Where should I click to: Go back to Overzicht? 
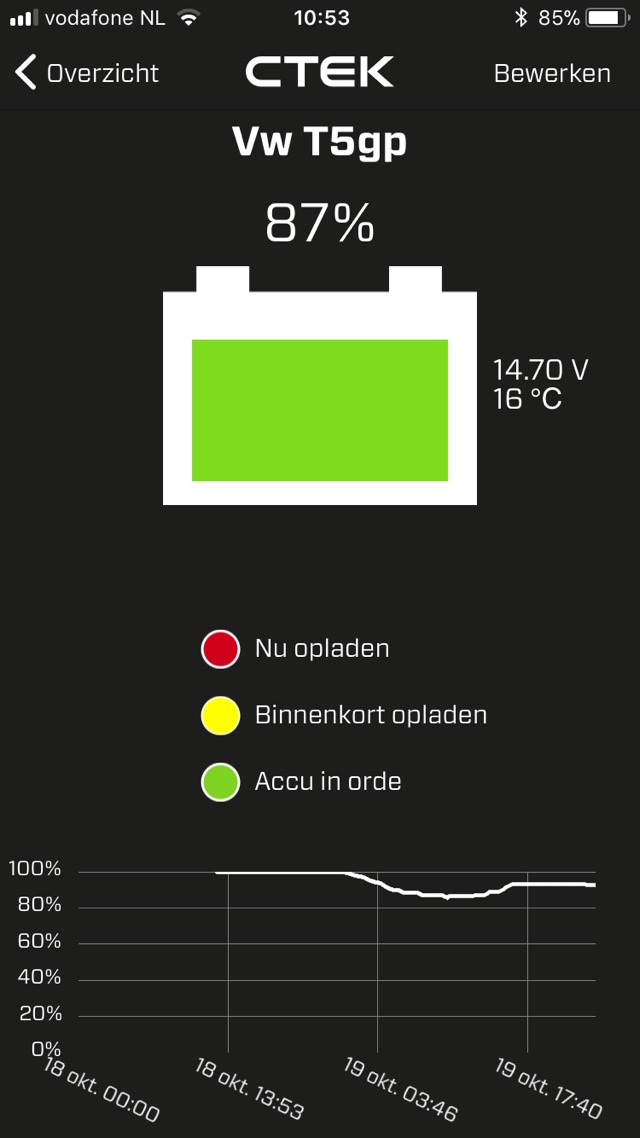88,73
